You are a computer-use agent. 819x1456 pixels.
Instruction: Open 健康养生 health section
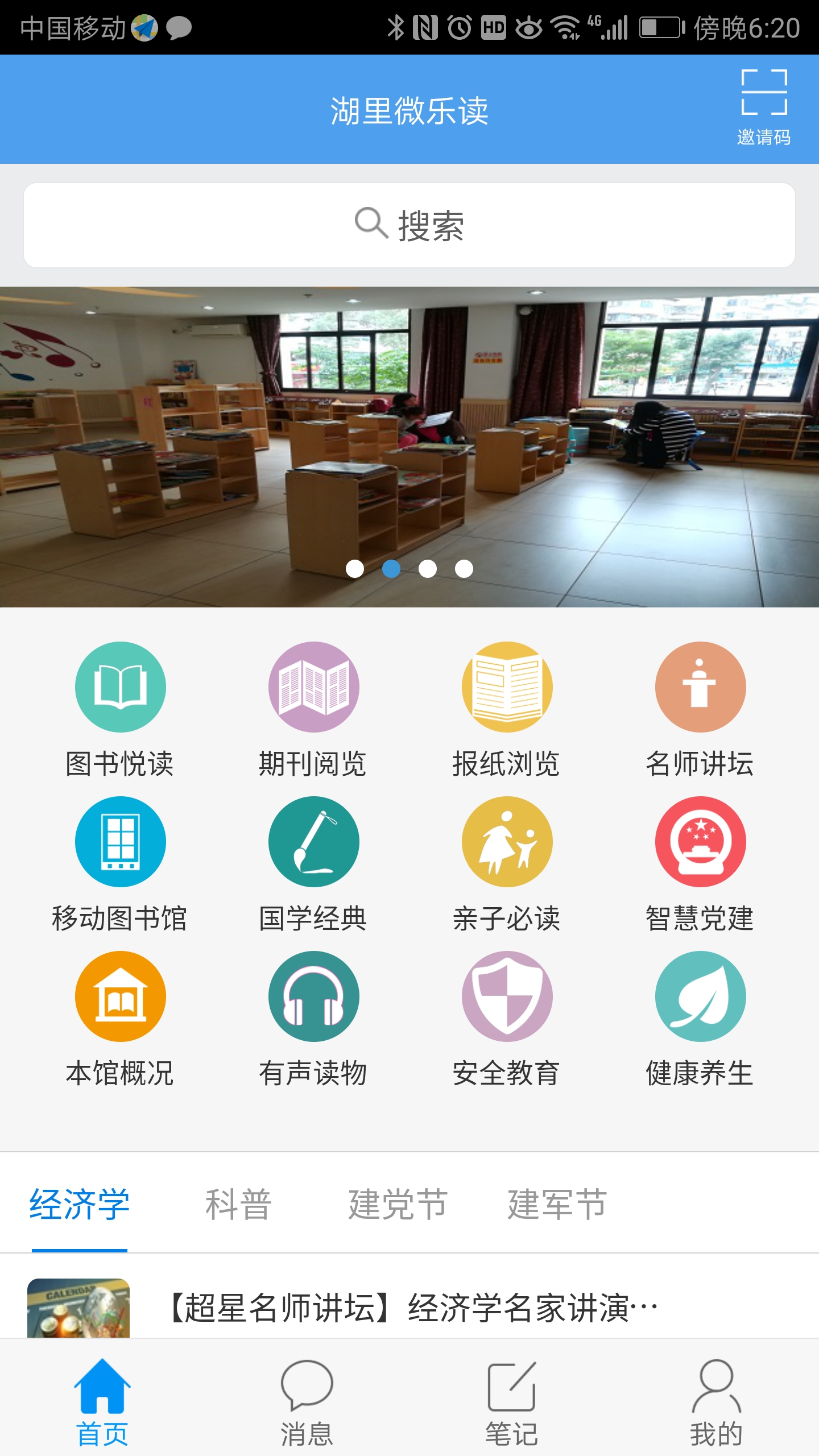[700, 1019]
